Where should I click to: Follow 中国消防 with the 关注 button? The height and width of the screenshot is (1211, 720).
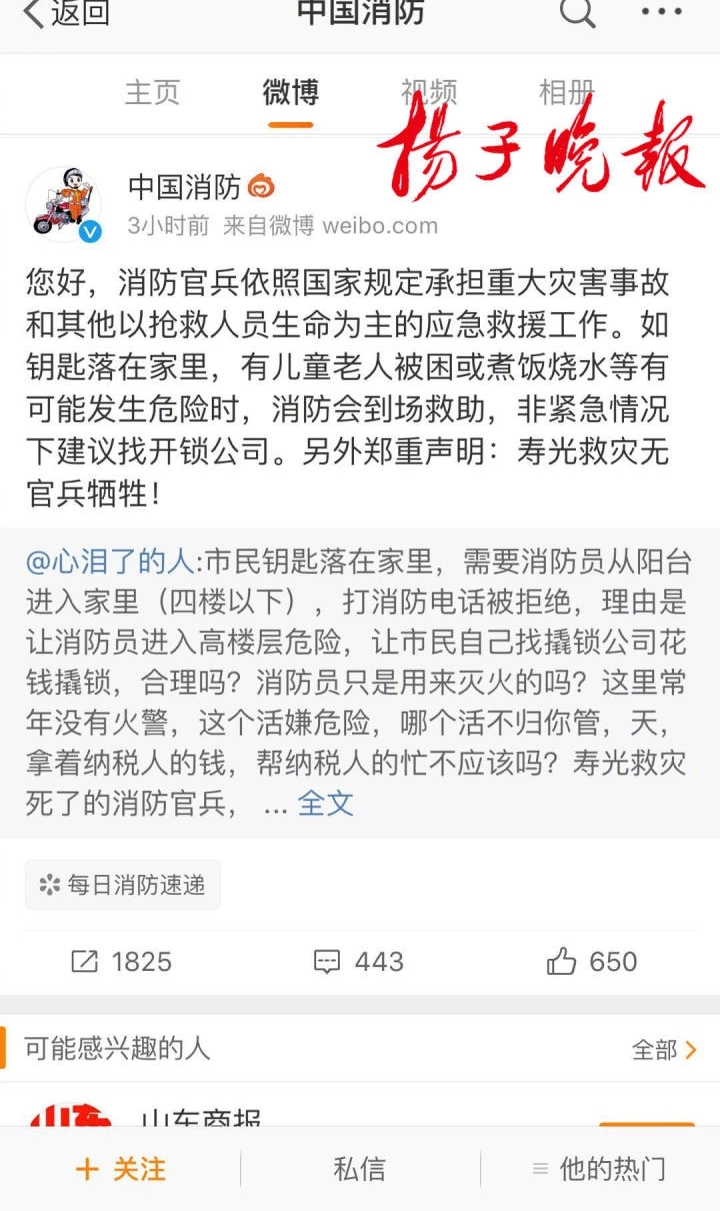(121, 1169)
